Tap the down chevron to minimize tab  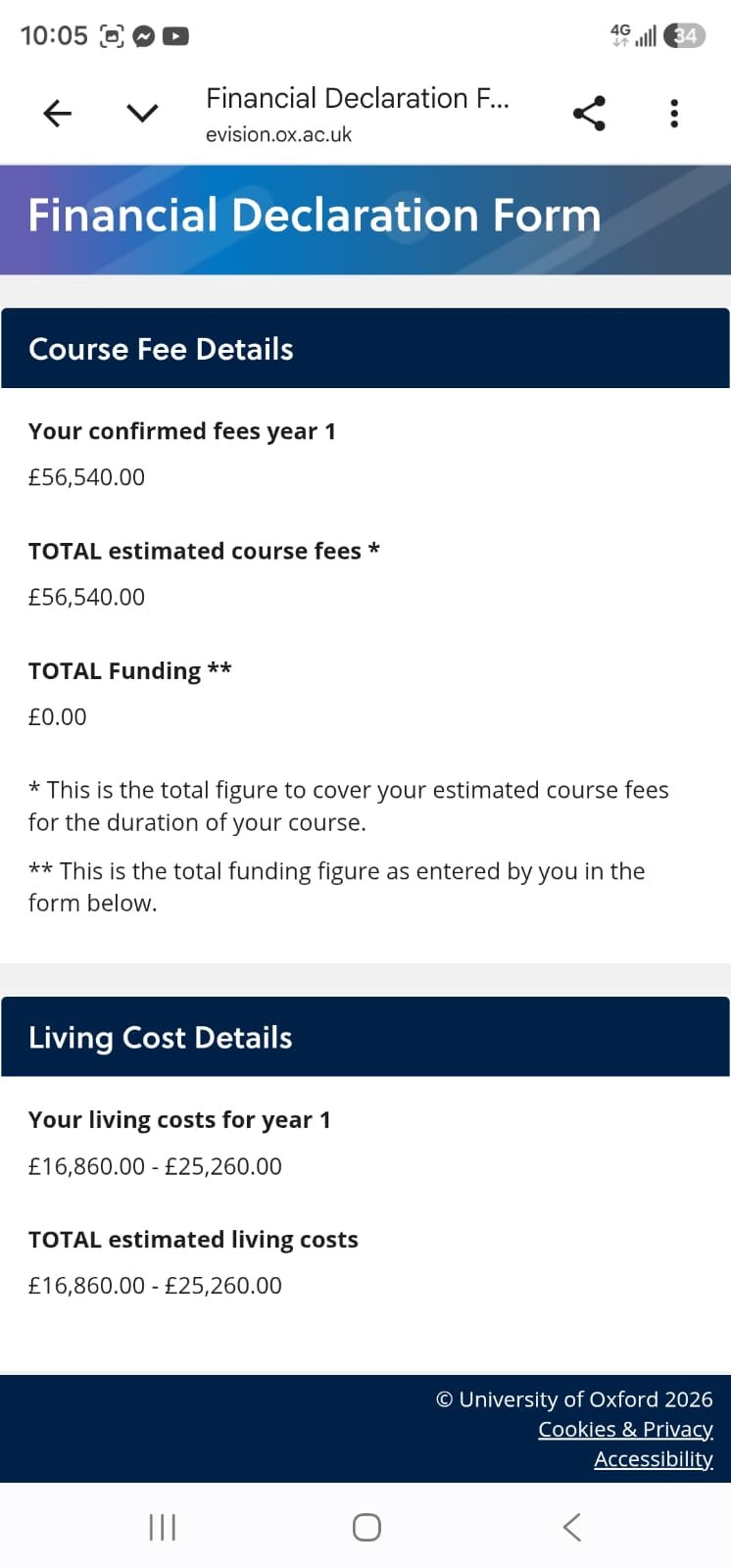point(142,114)
